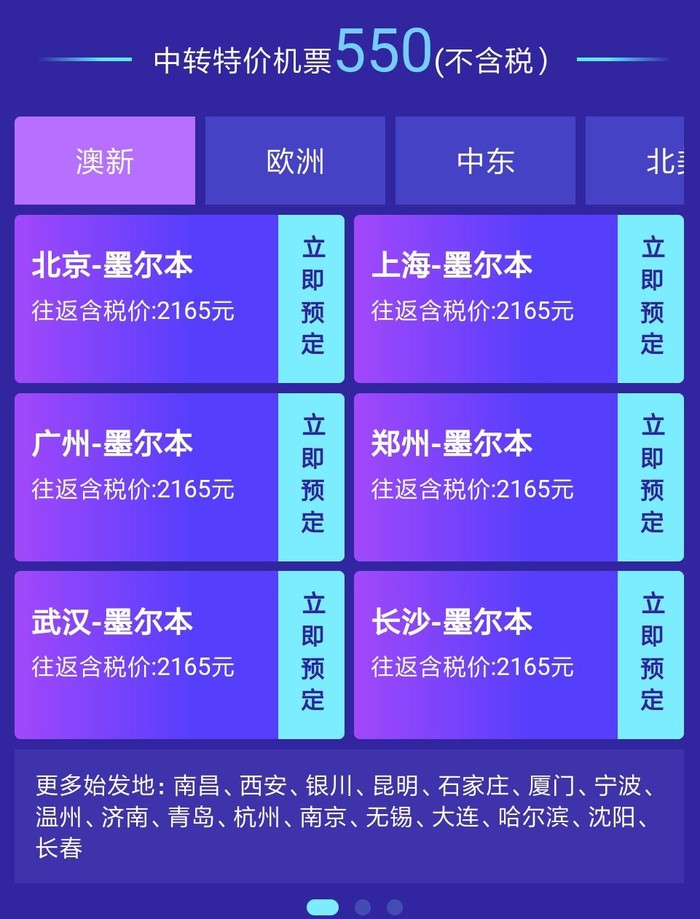The width and height of the screenshot is (700, 919).
Task: Book the 武汉-墨尔本 special fare
Action: 312,654
